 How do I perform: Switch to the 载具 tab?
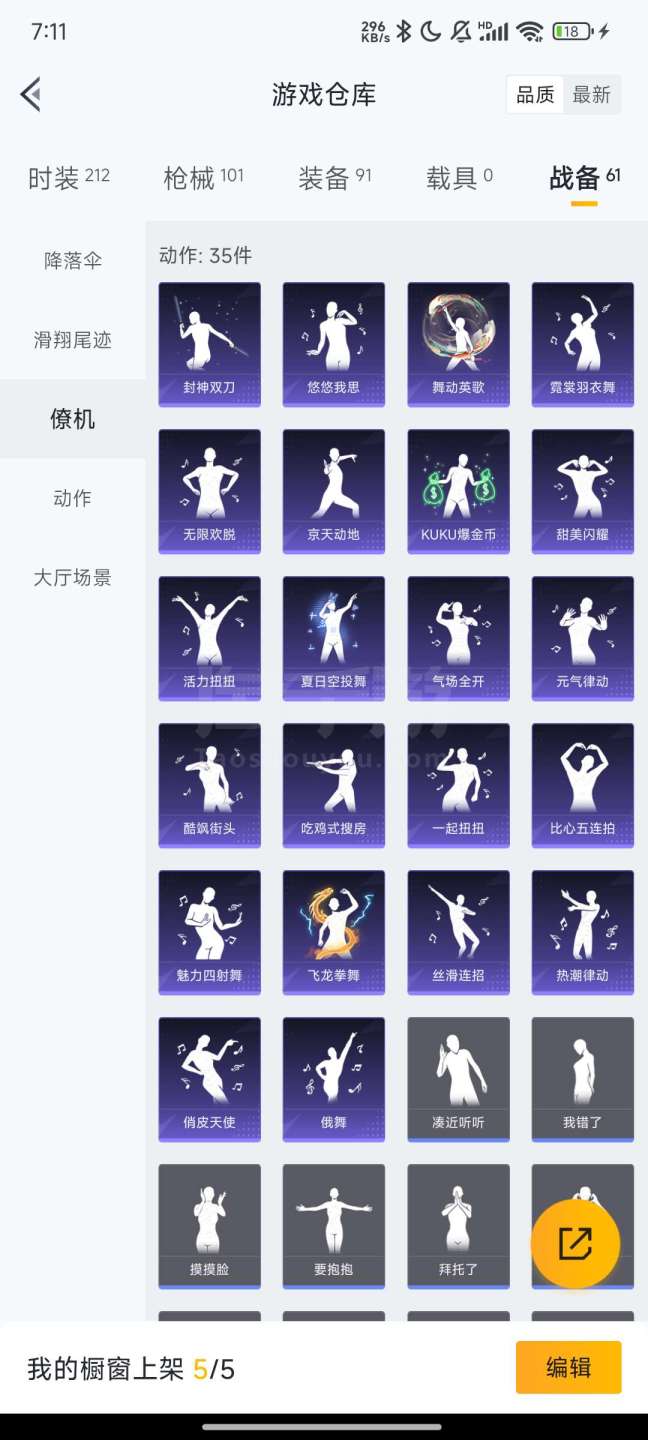click(x=459, y=179)
